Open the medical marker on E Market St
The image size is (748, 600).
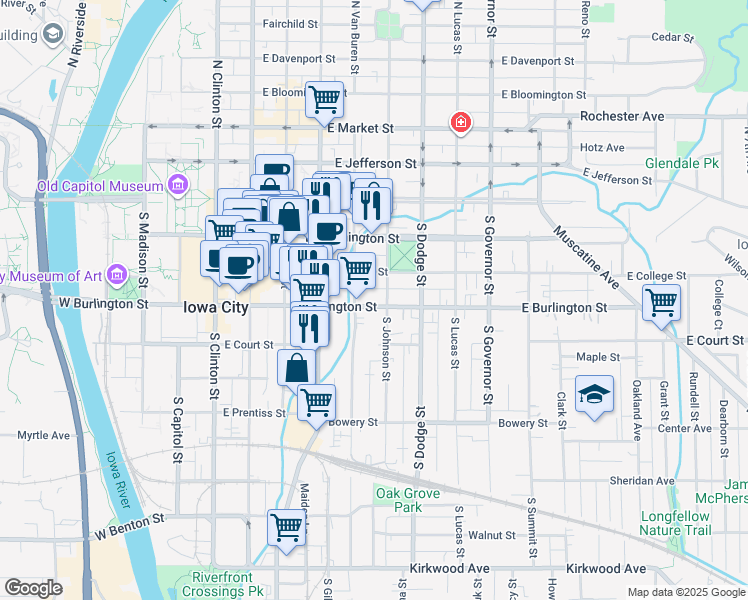point(460,123)
